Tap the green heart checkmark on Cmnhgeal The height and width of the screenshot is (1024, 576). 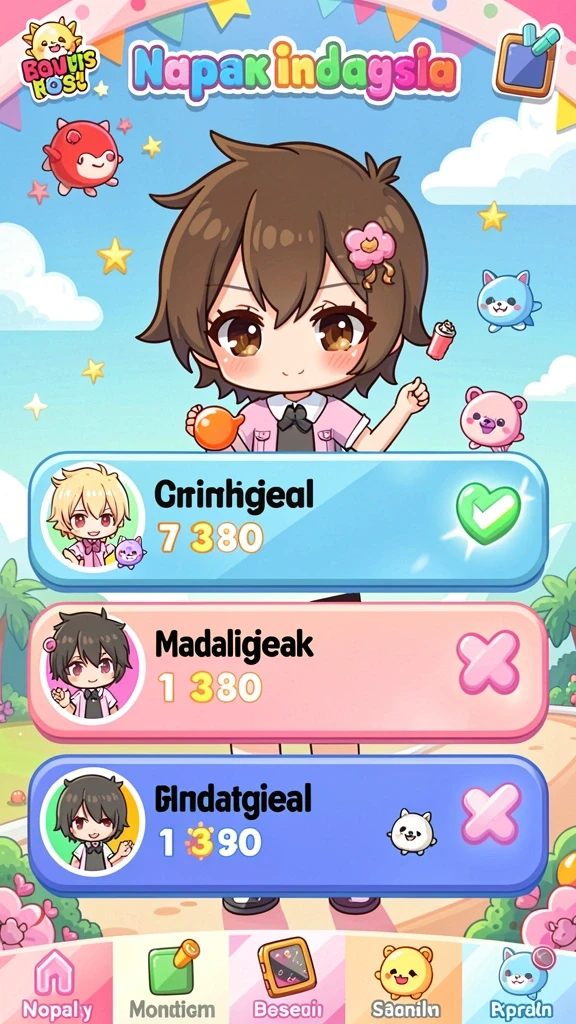point(488,513)
